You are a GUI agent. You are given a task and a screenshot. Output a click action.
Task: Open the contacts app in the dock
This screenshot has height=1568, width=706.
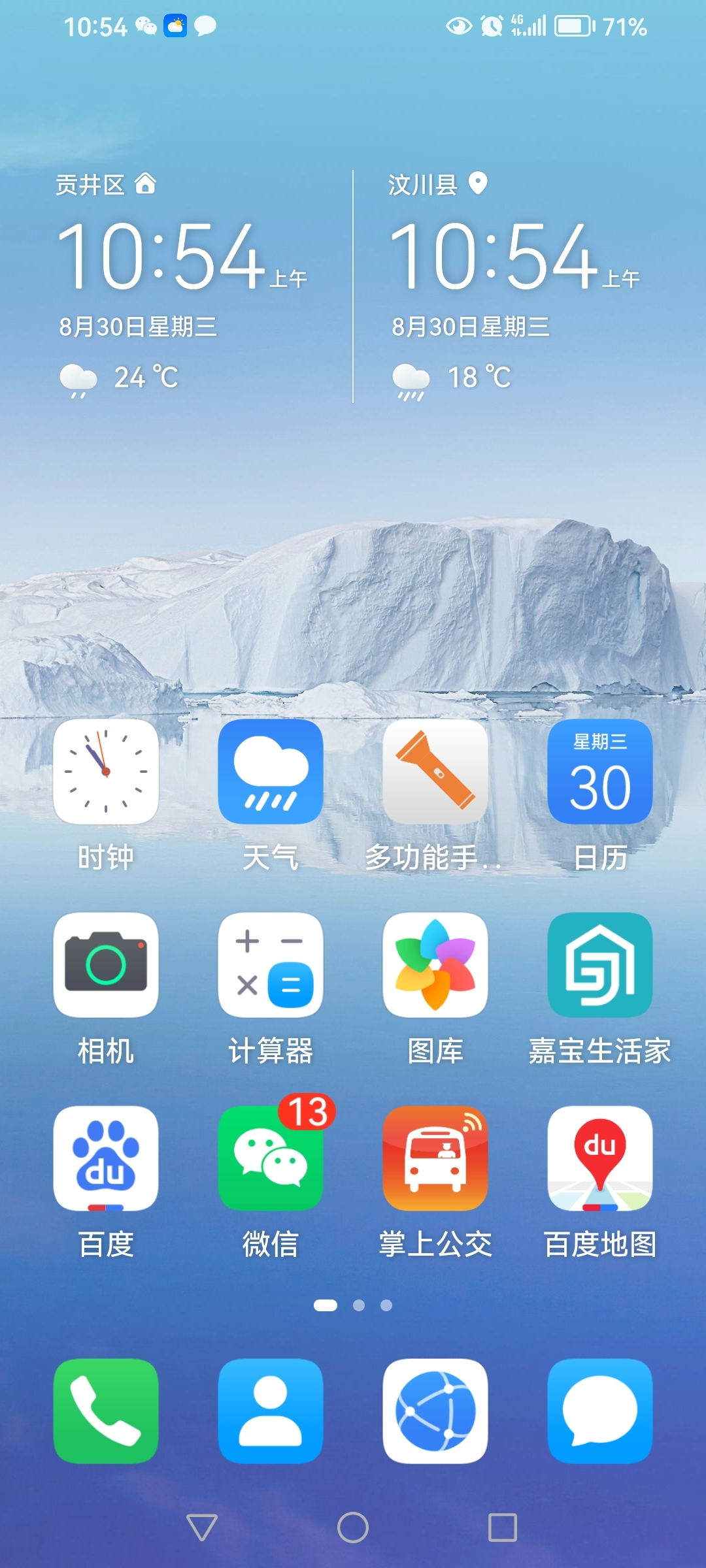[x=271, y=1411]
